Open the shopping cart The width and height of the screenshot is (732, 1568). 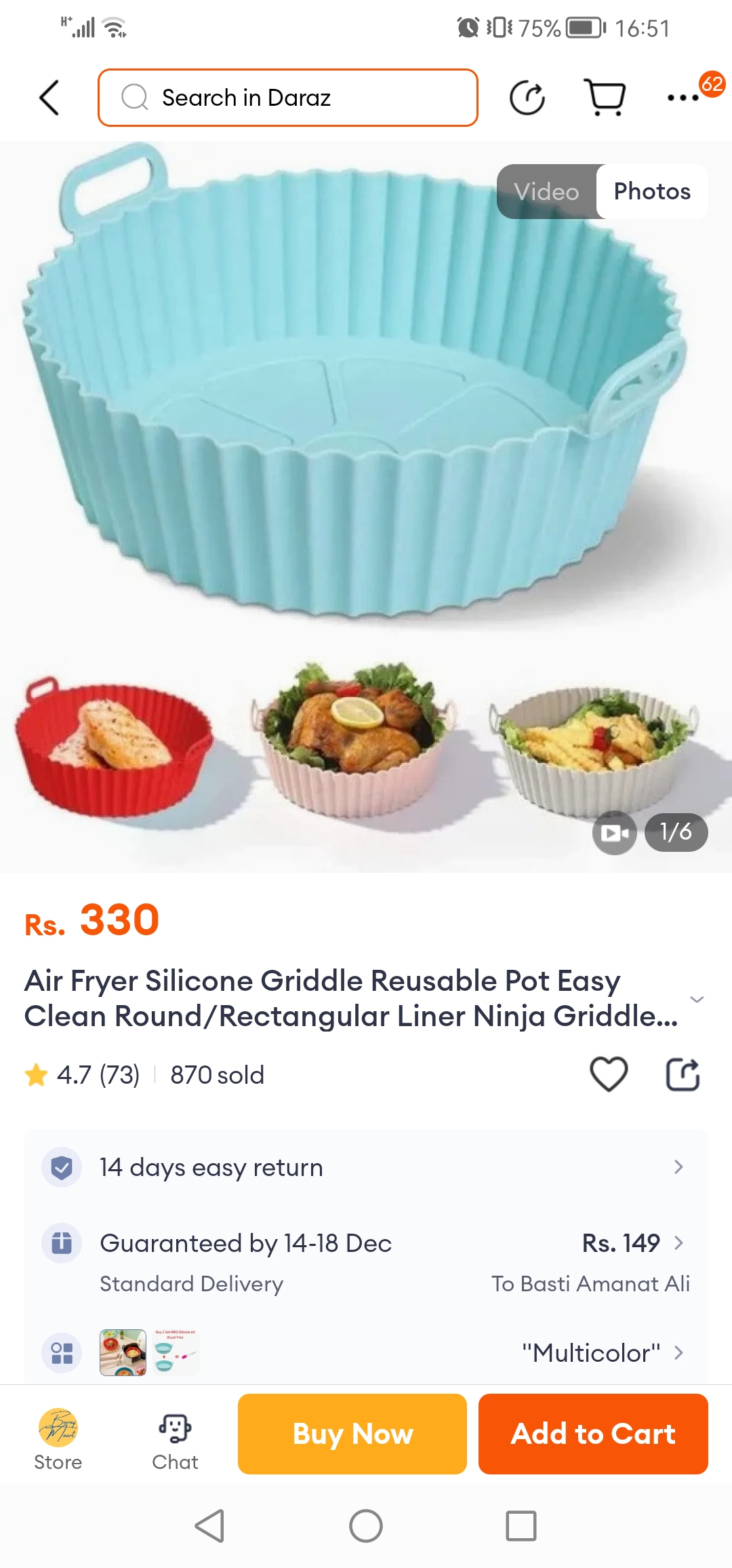(x=605, y=98)
